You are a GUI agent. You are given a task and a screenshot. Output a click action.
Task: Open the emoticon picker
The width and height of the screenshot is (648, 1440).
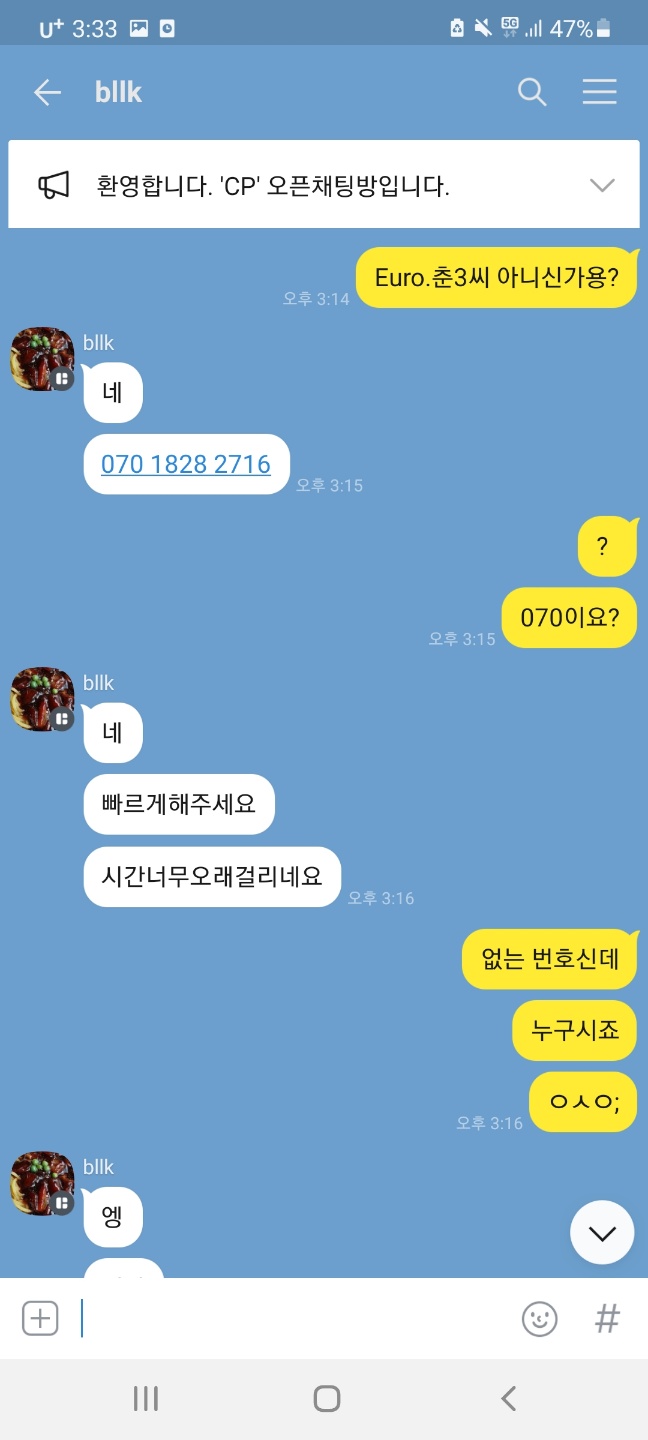540,1318
